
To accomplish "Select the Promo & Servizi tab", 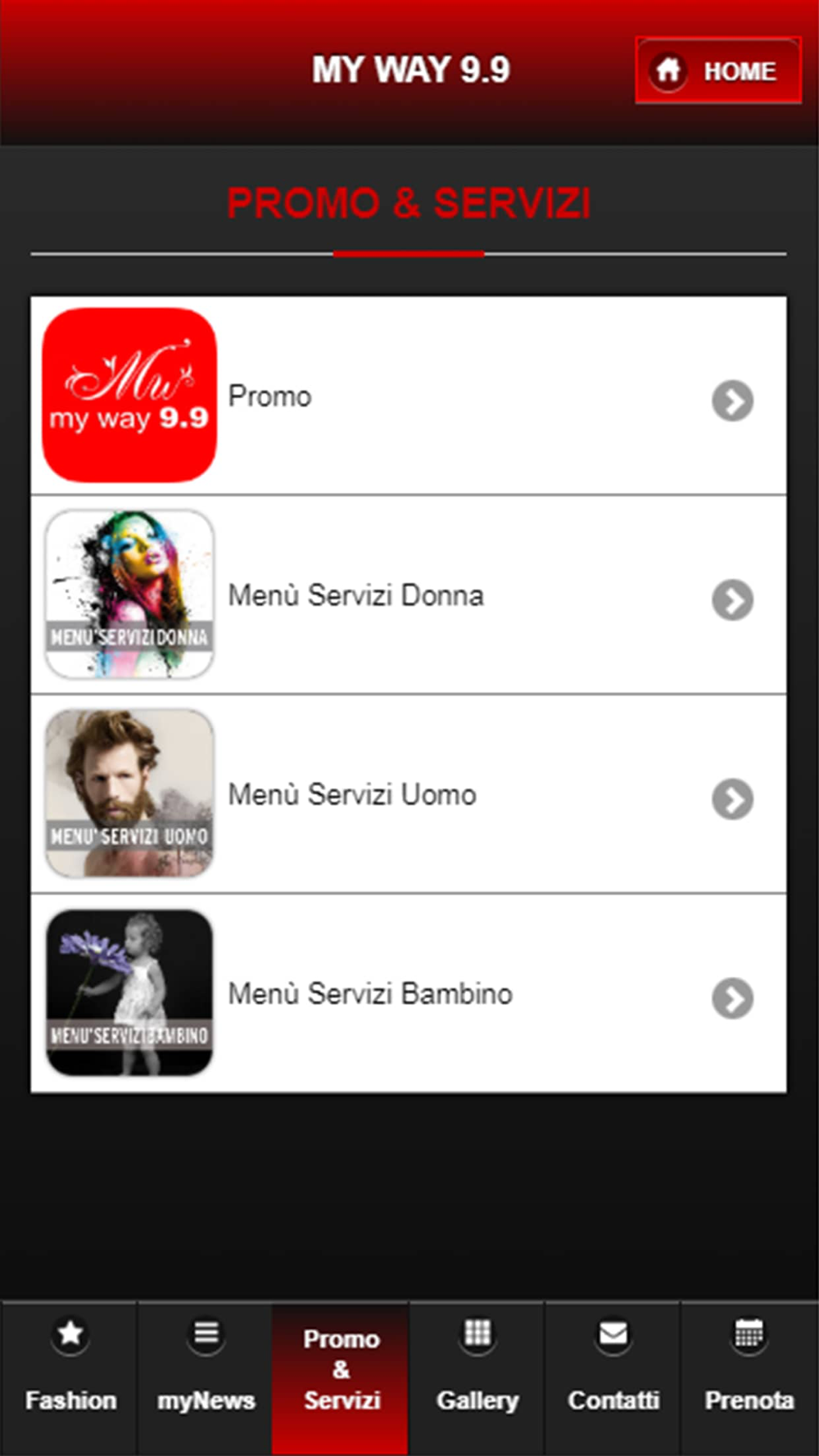I will 341,1379.
